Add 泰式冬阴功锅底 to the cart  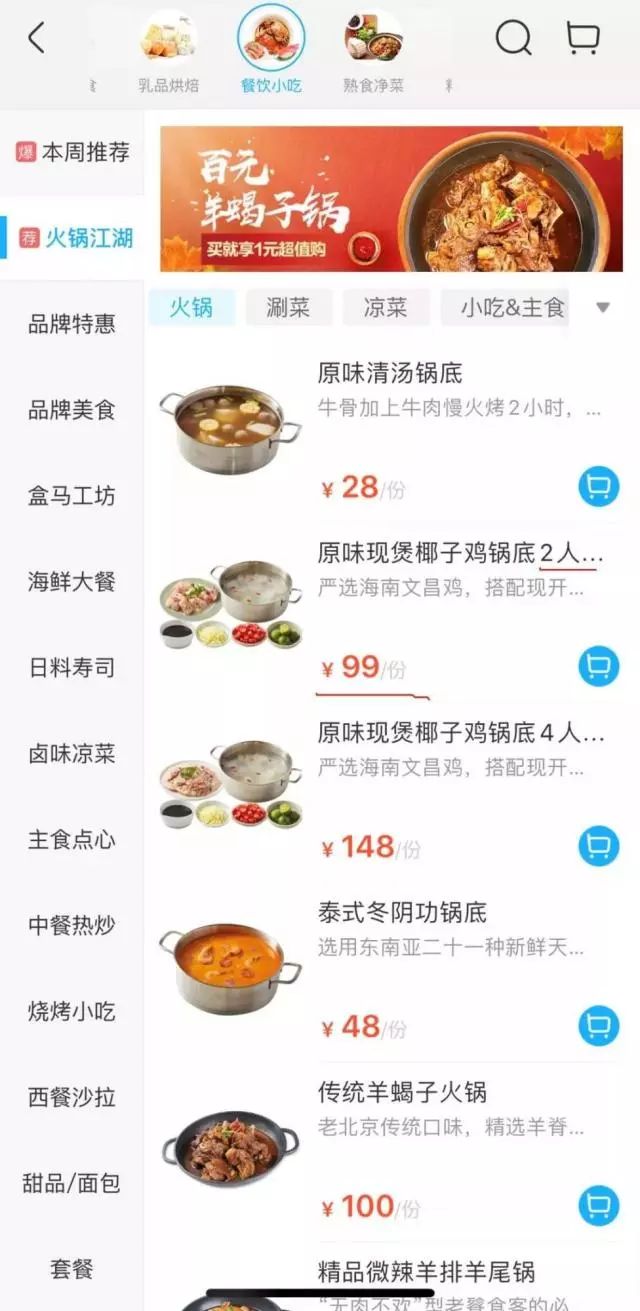click(x=598, y=1026)
